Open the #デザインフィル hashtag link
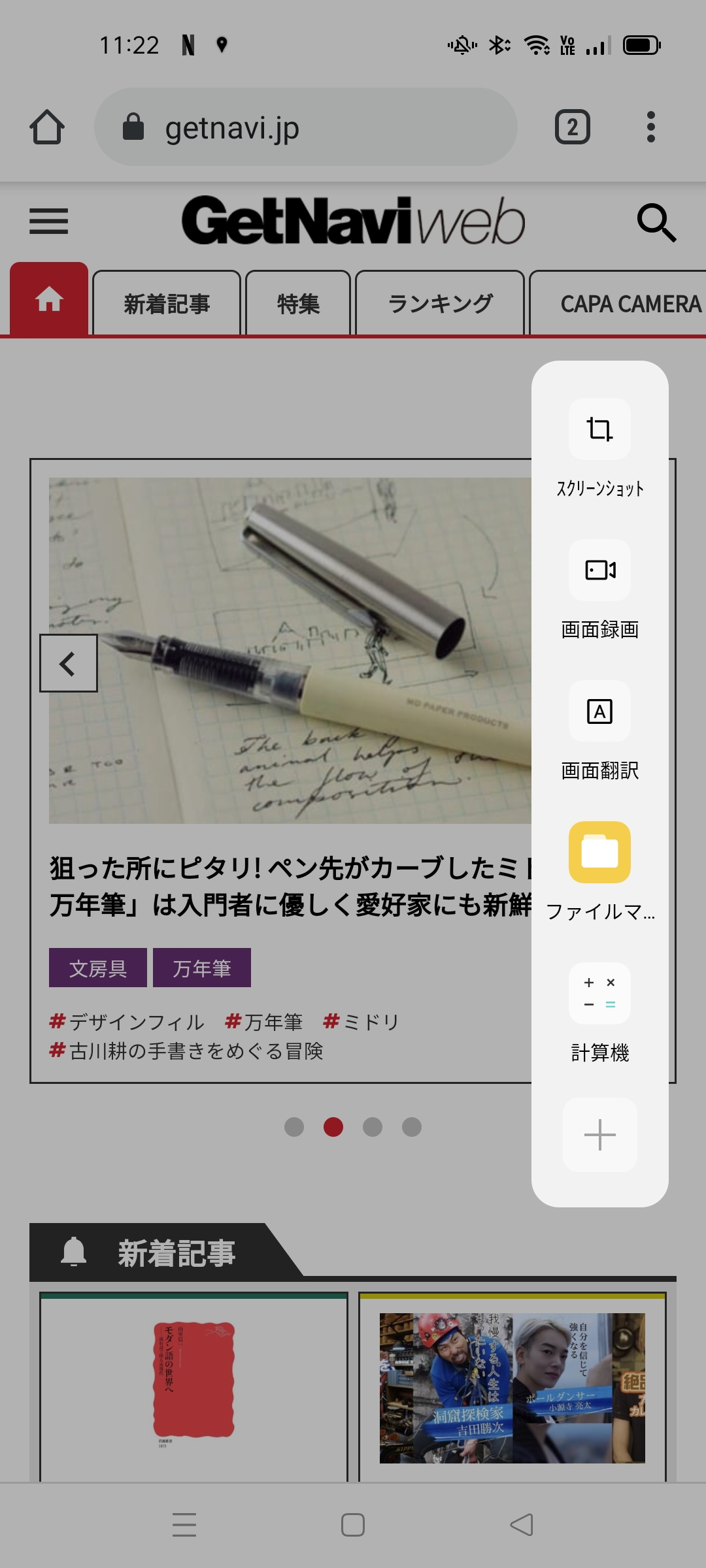This screenshot has width=706, height=1568. 127,1022
